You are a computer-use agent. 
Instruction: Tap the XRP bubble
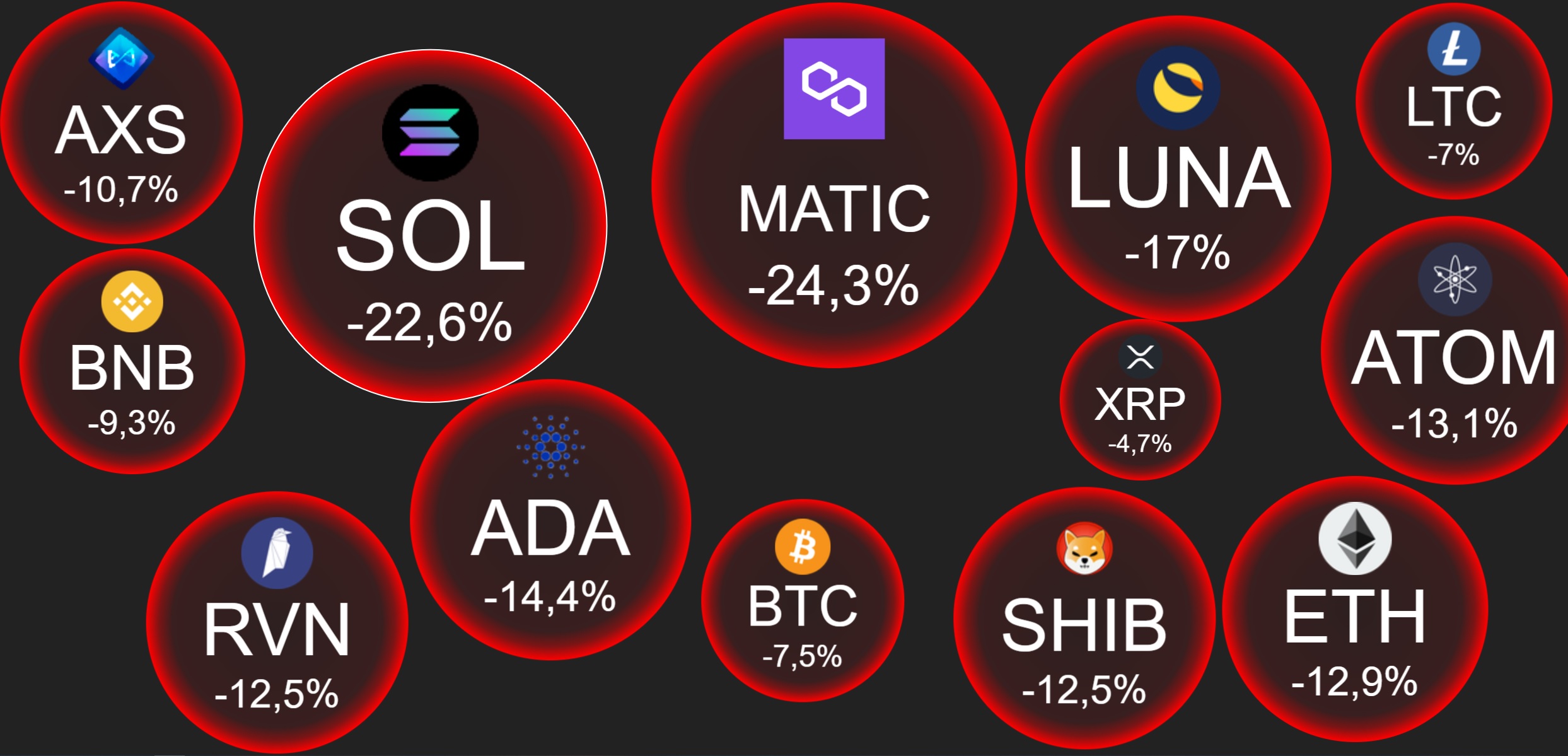pyautogui.click(x=1140, y=400)
